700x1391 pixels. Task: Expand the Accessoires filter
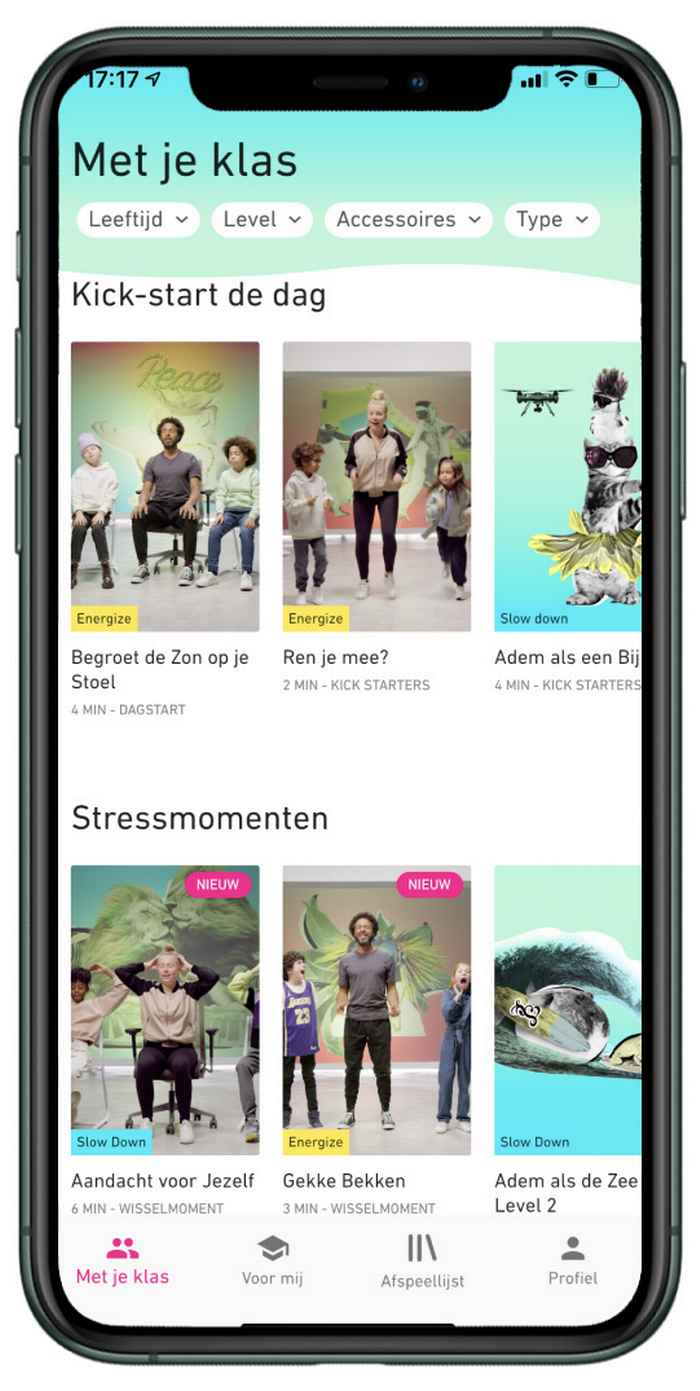[408, 220]
